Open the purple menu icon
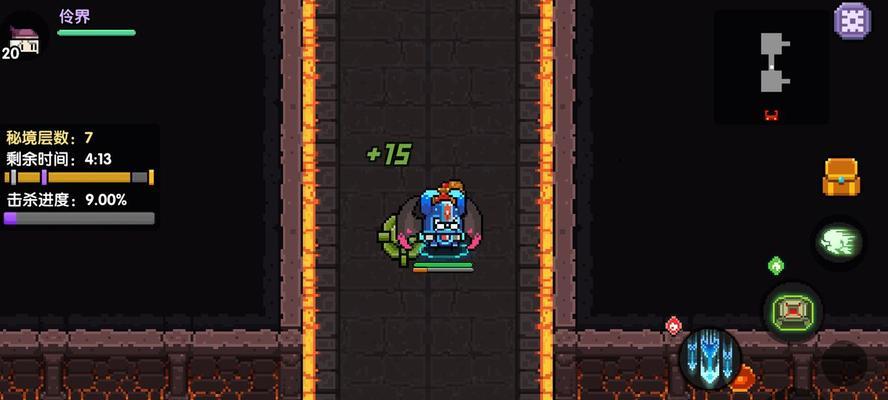 [x=851, y=20]
